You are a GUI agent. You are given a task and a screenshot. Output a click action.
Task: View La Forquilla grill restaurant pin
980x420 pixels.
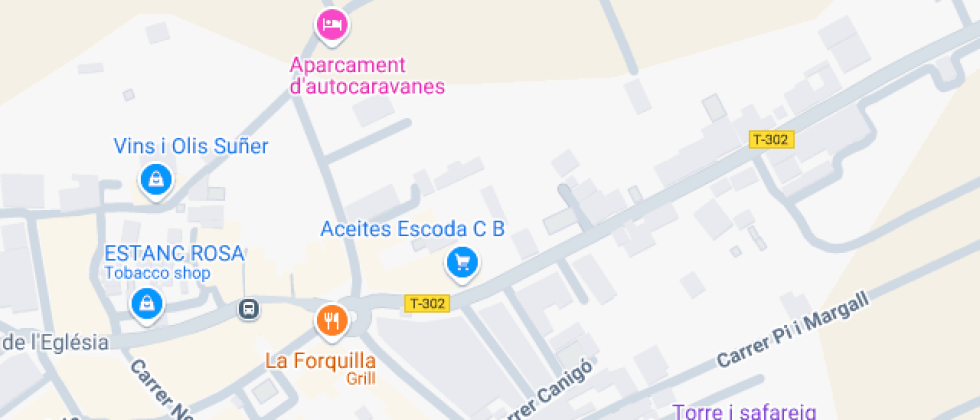click(x=331, y=321)
